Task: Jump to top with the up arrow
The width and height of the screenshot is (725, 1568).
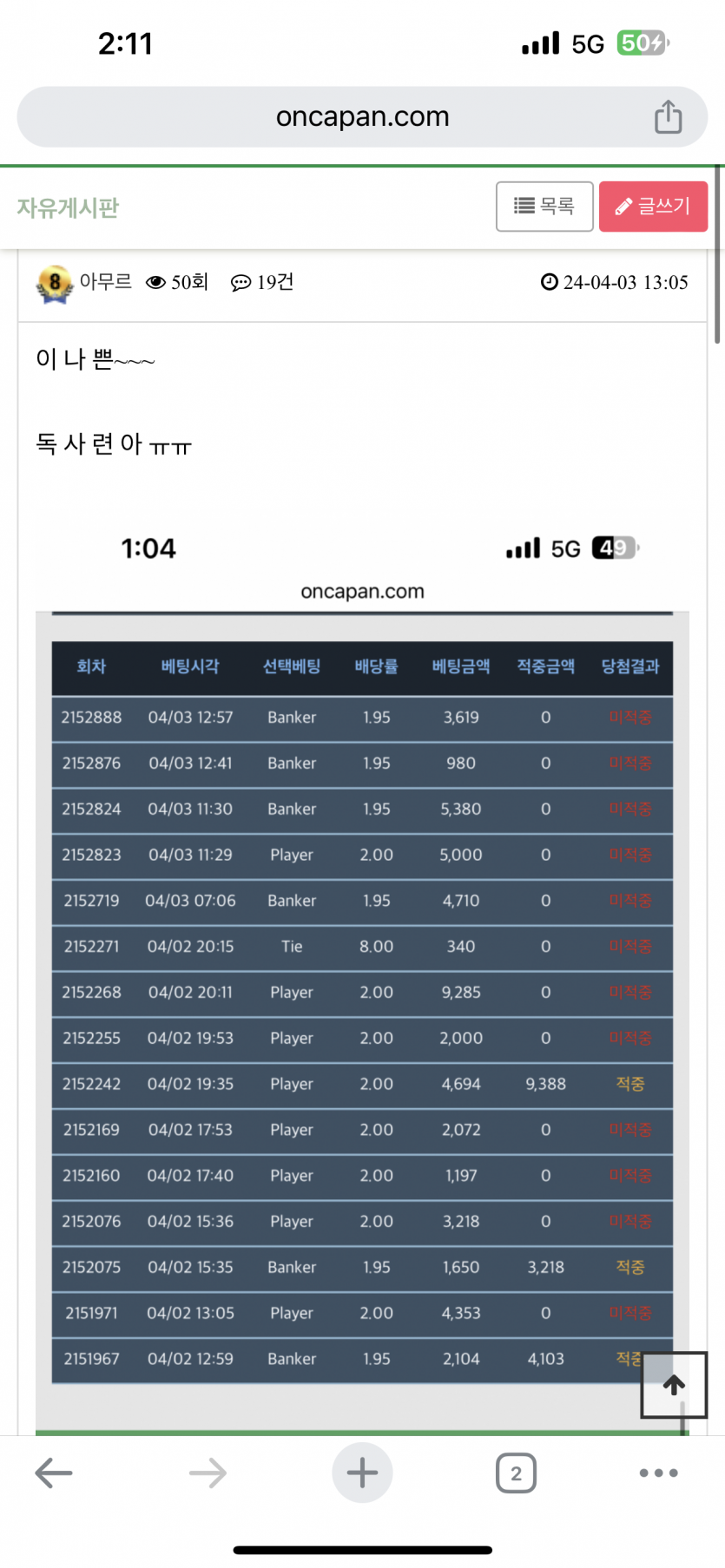Action: (x=675, y=1385)
